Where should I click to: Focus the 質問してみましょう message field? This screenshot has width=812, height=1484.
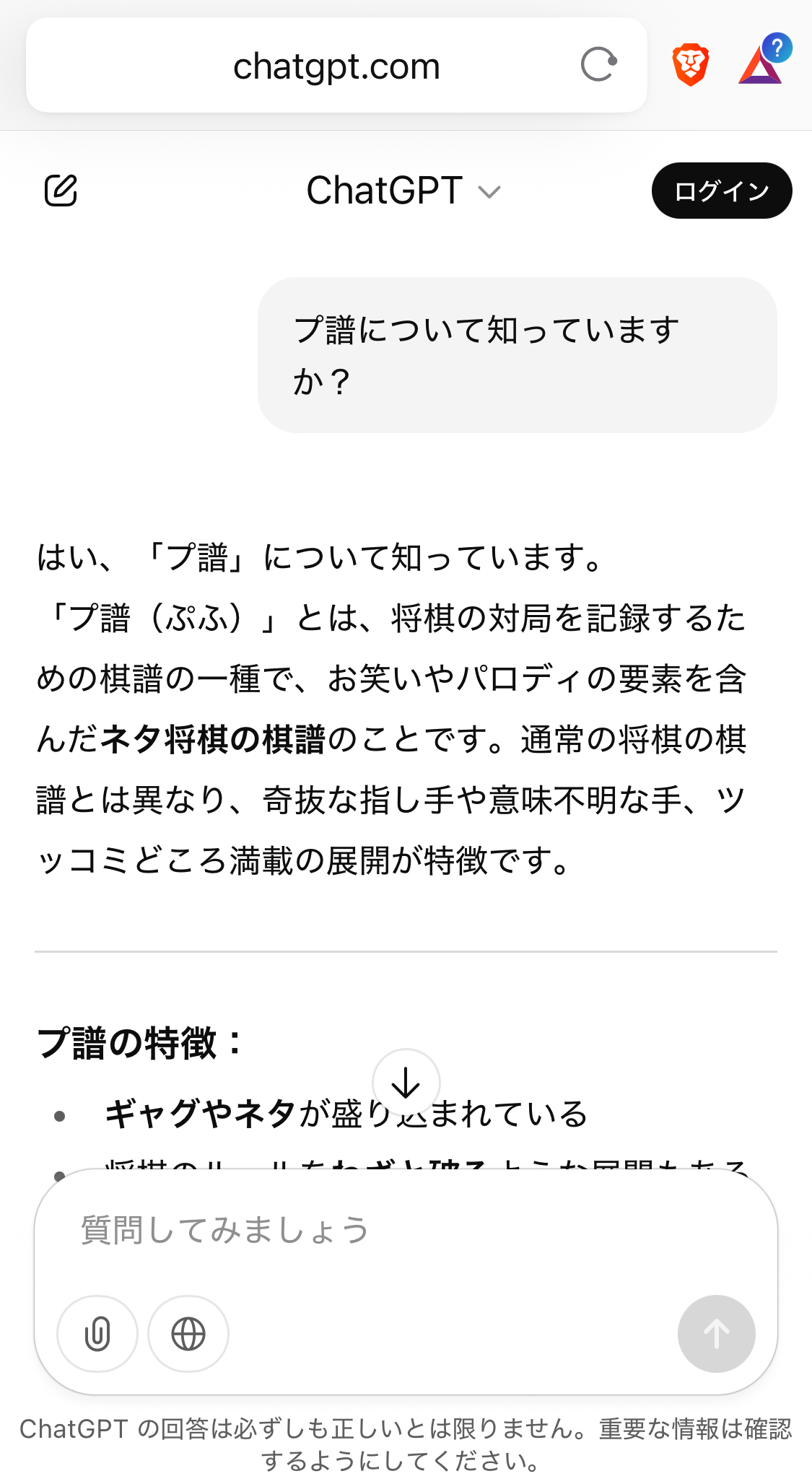(404, 1230)
